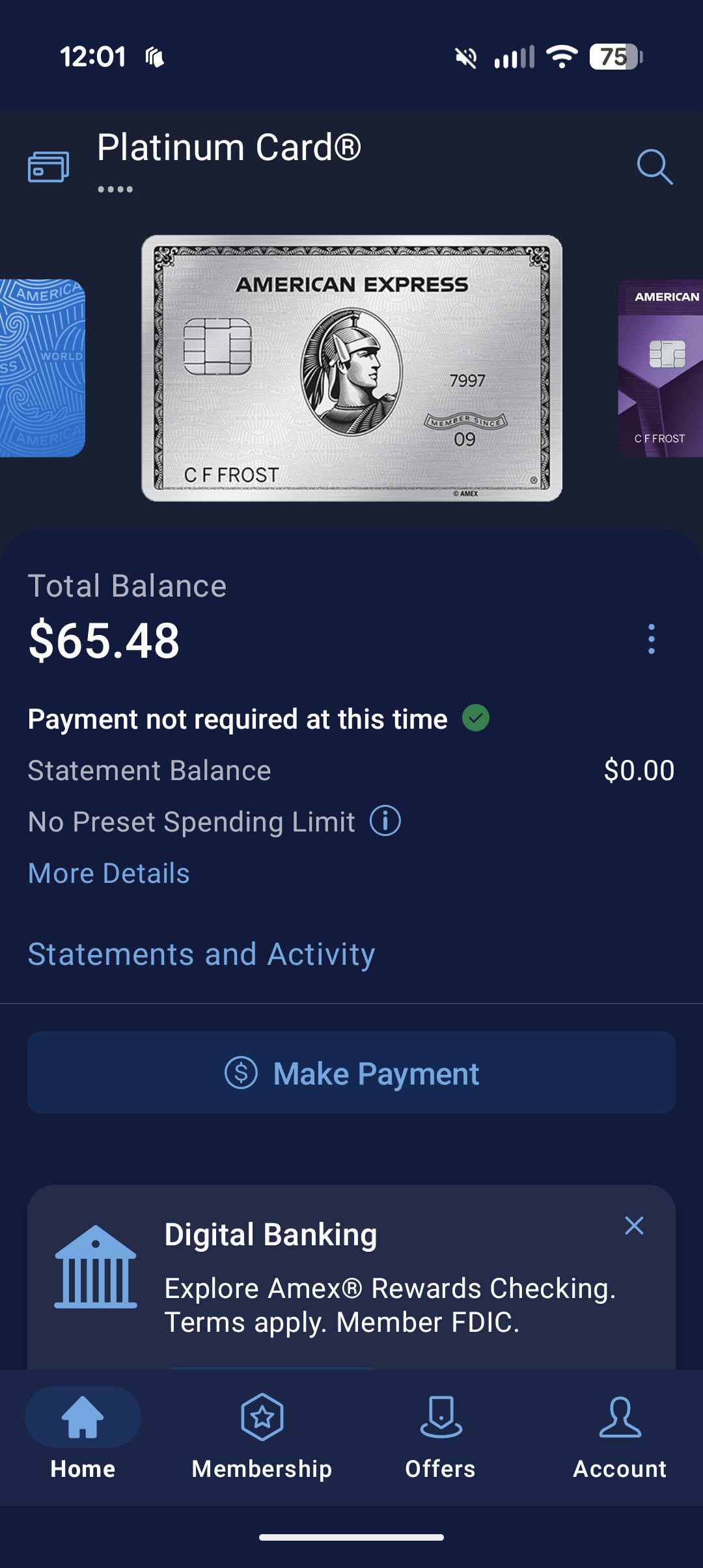The width and height of the screenshot is (703, 1568).
Task: Open More Details link
Action: click(x=109, y=873)
